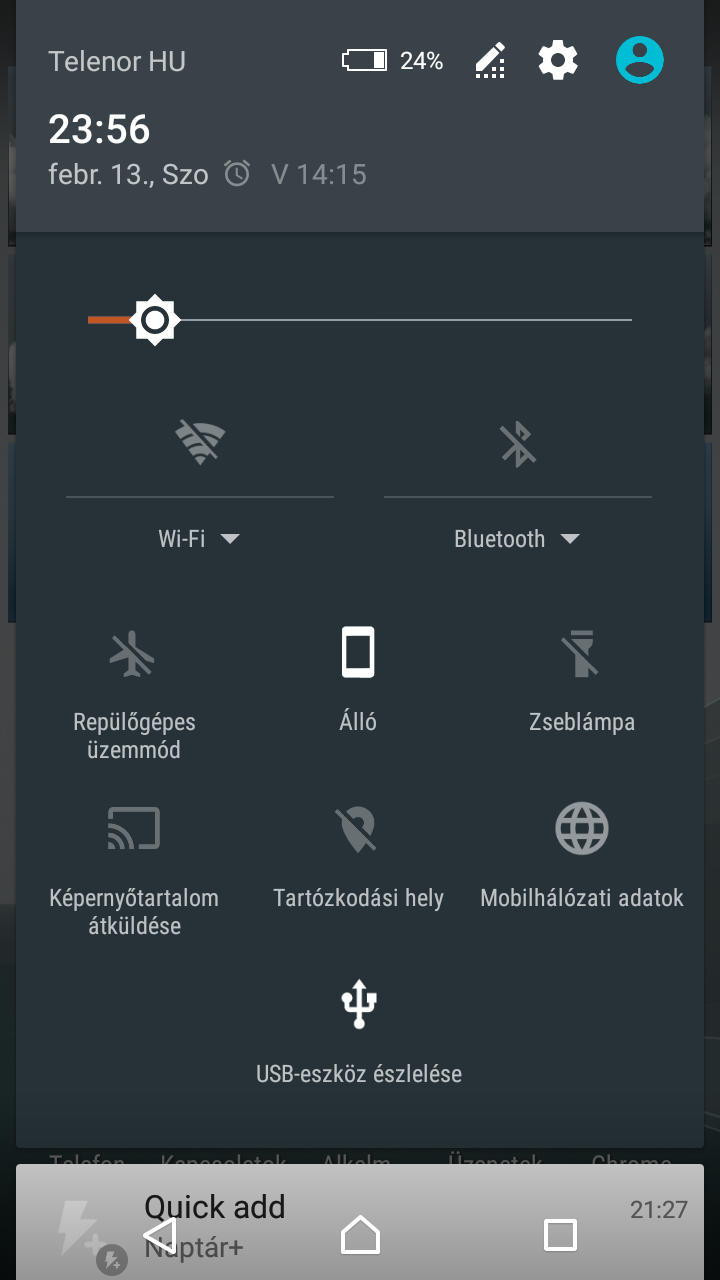
Task: Toggle Mobilhálózati adatok
Action: (582, 856)
